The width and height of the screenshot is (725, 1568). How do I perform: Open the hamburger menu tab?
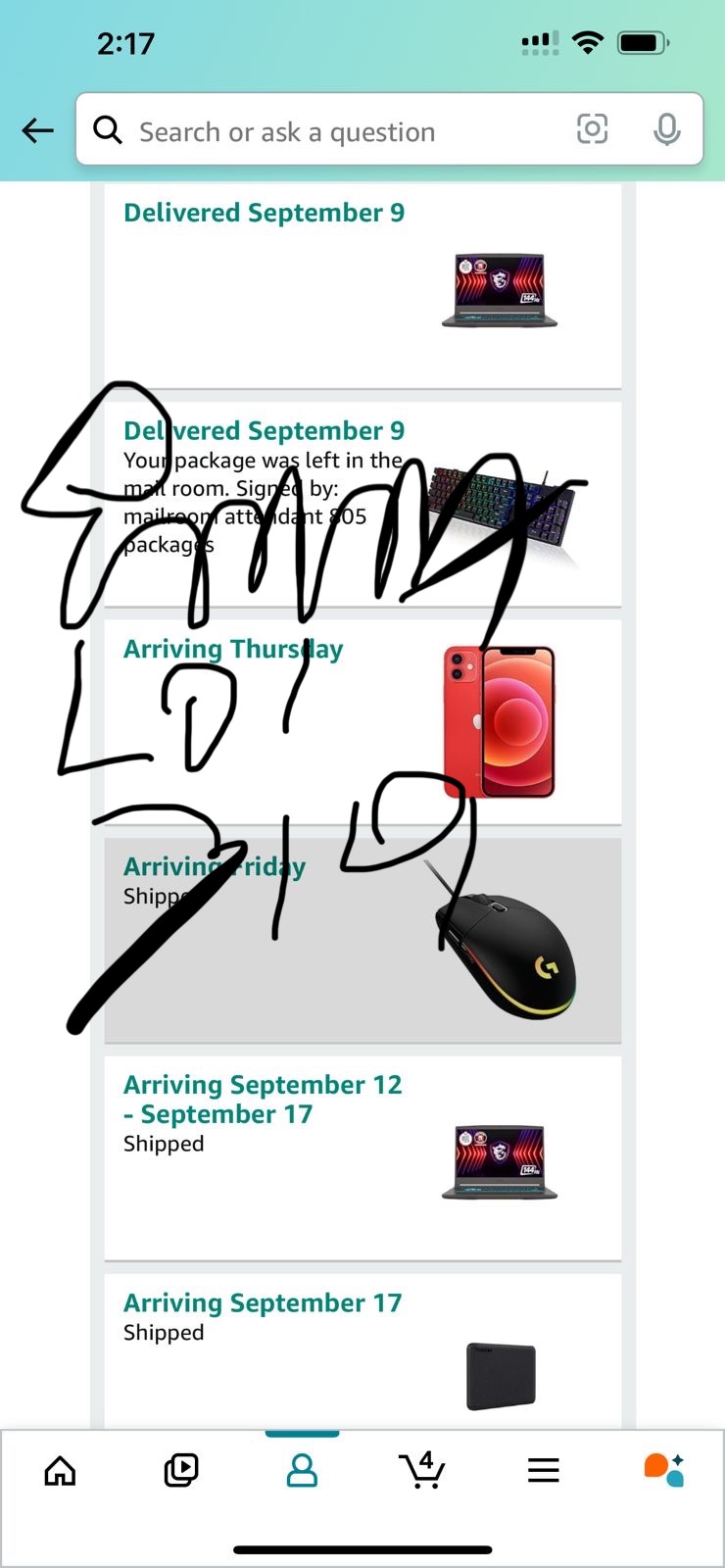pyautogui.click(x=543, y=1470)
